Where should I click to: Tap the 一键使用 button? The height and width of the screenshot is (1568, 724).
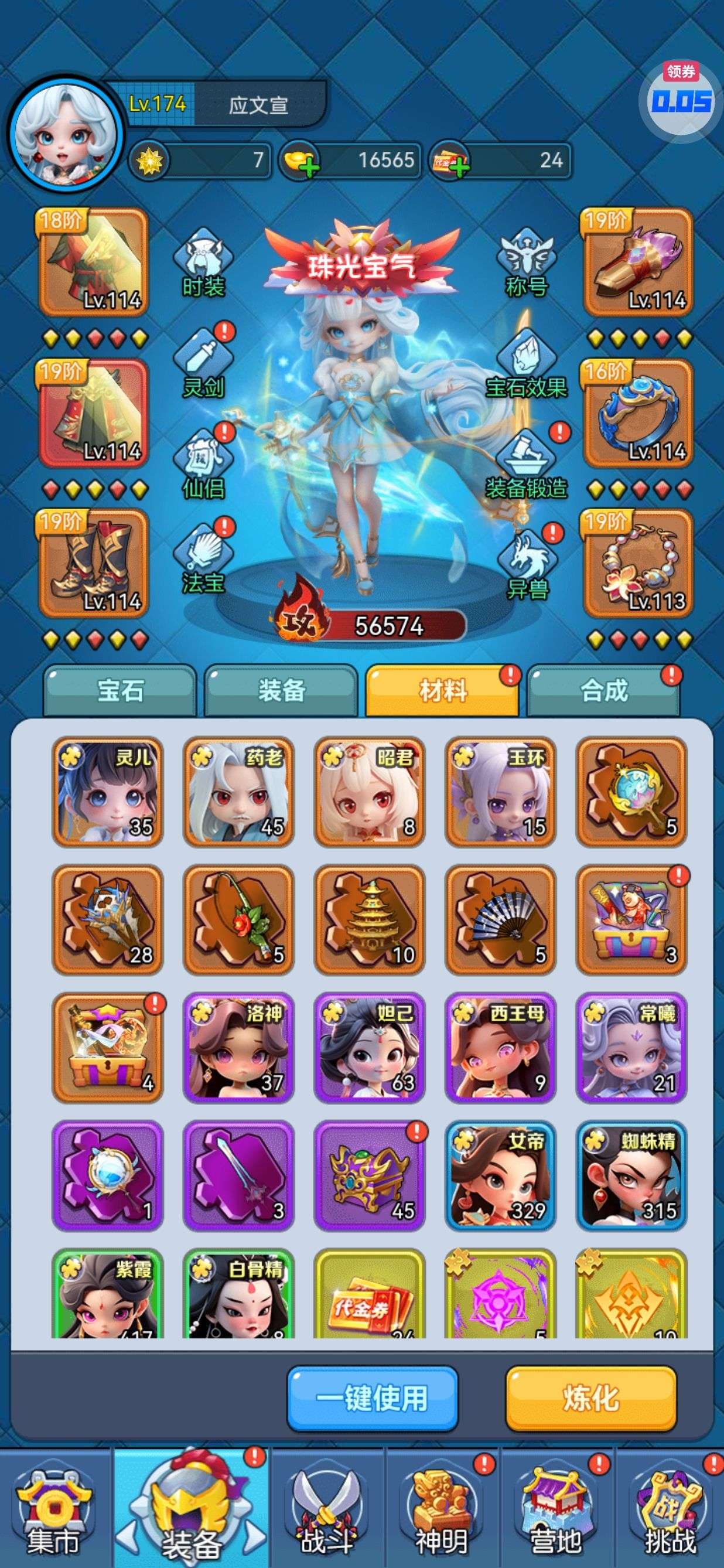click(x=373, y=1397)
